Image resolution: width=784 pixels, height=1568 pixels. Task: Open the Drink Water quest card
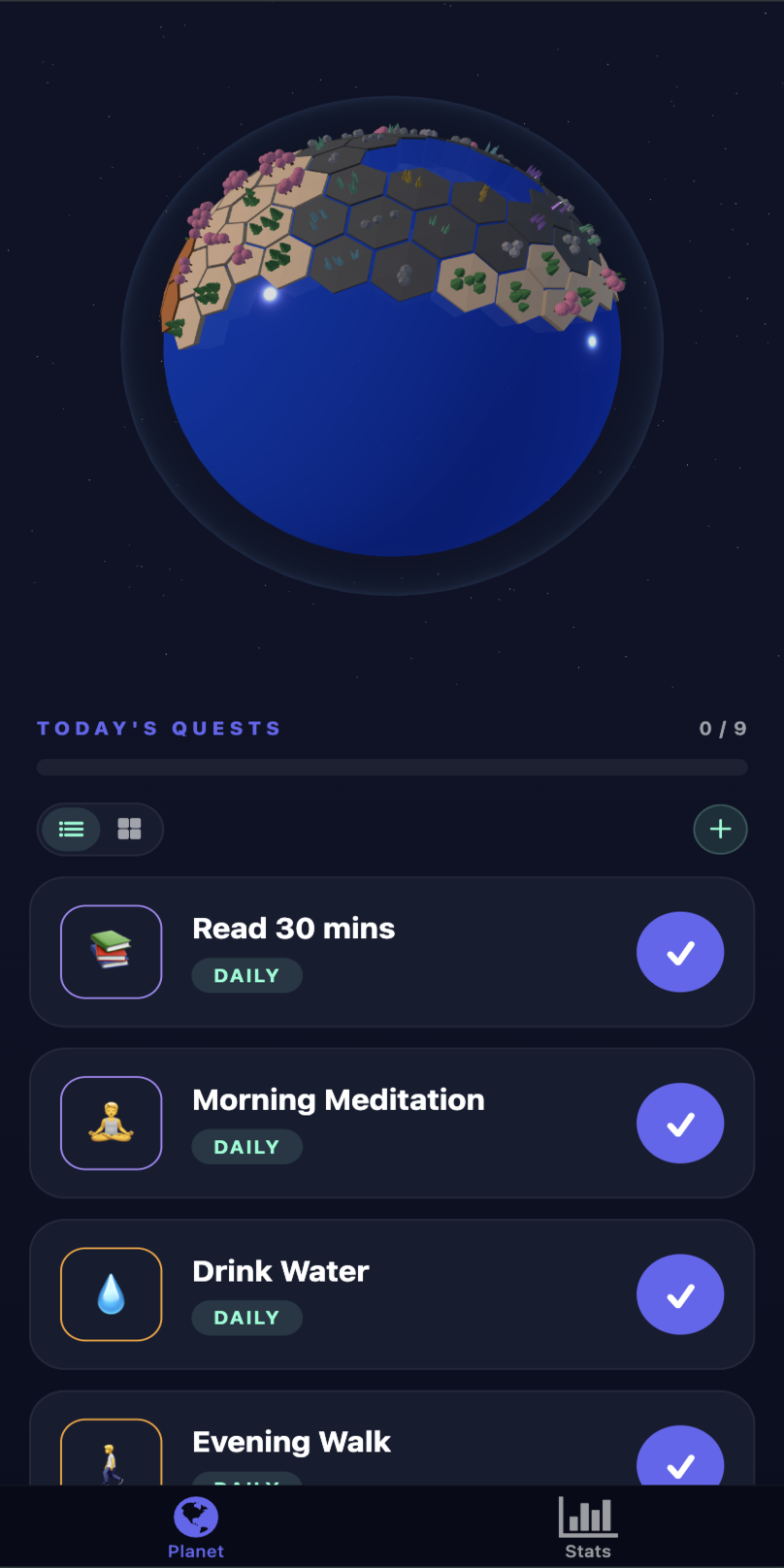[x=392, y=1294]
